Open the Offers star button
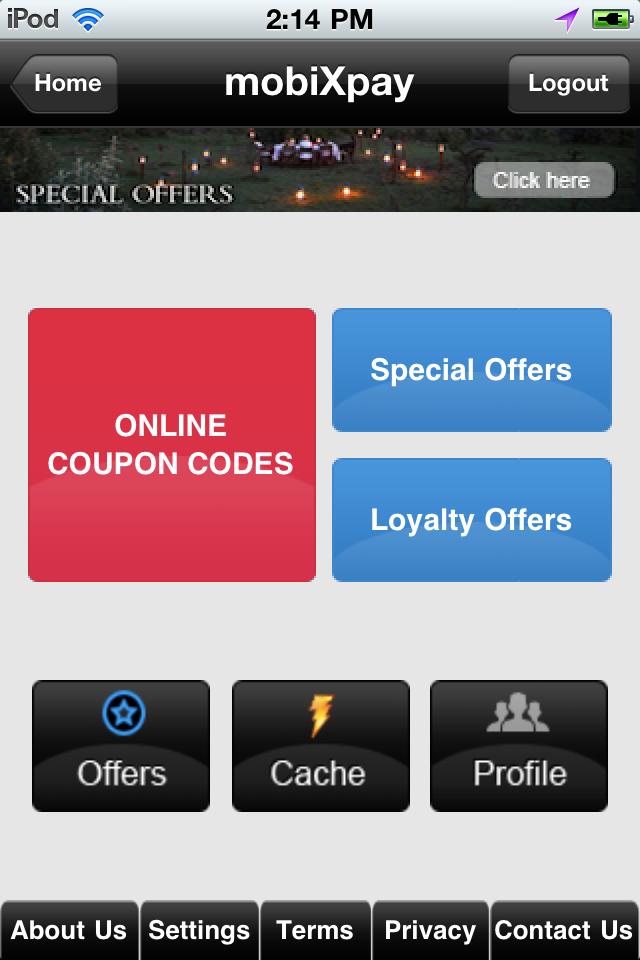 click(121, 745)
